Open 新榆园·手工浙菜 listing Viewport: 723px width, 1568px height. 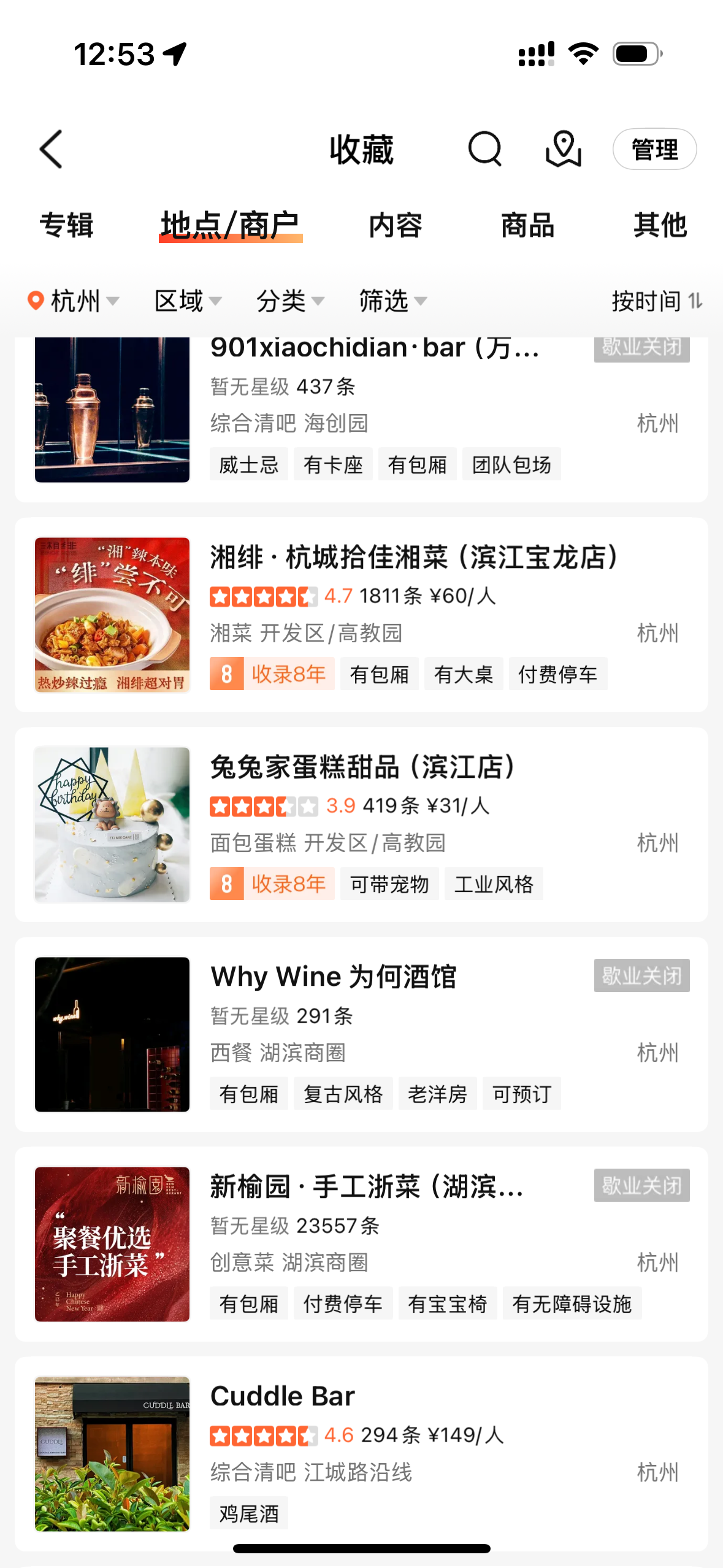tap(367, 1186)
